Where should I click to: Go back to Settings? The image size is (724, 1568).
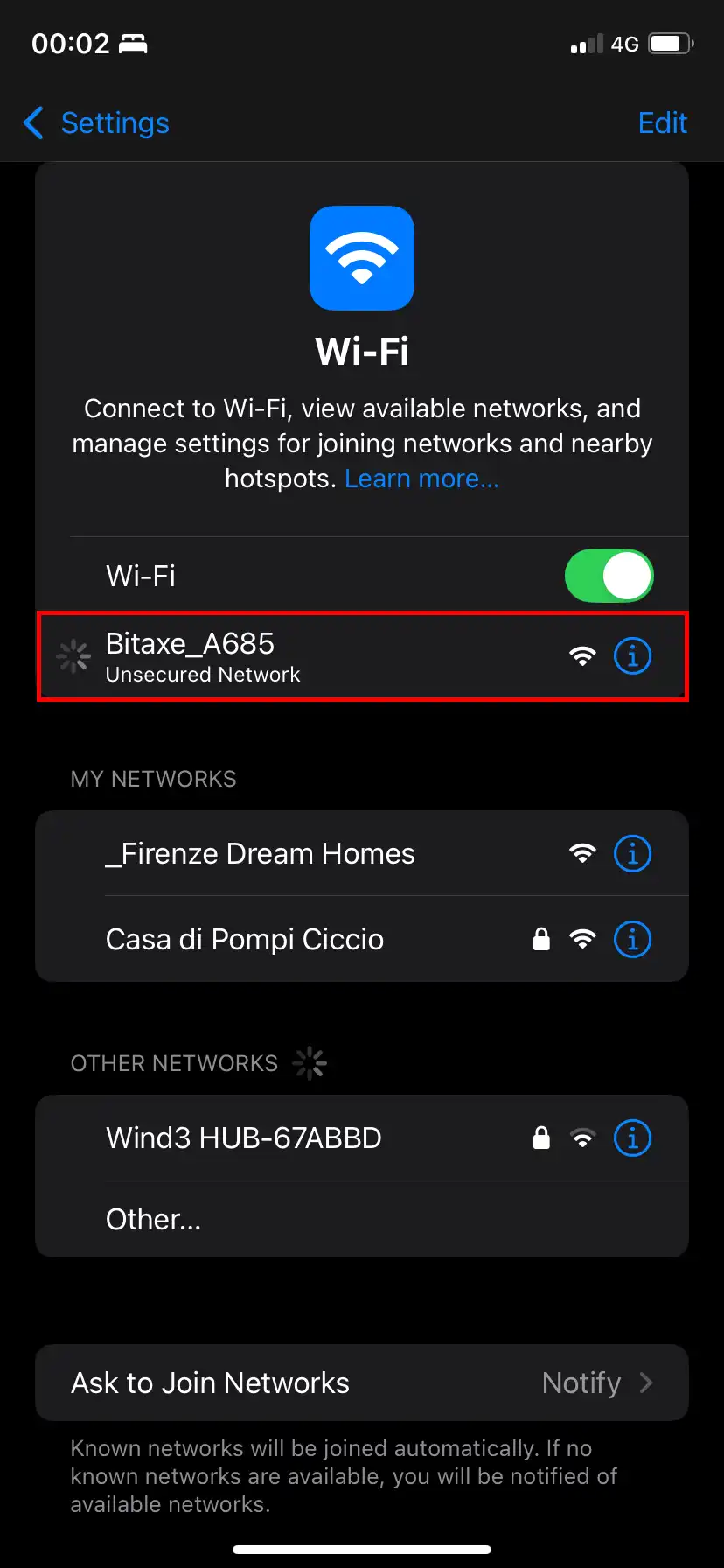coord(96,123)
